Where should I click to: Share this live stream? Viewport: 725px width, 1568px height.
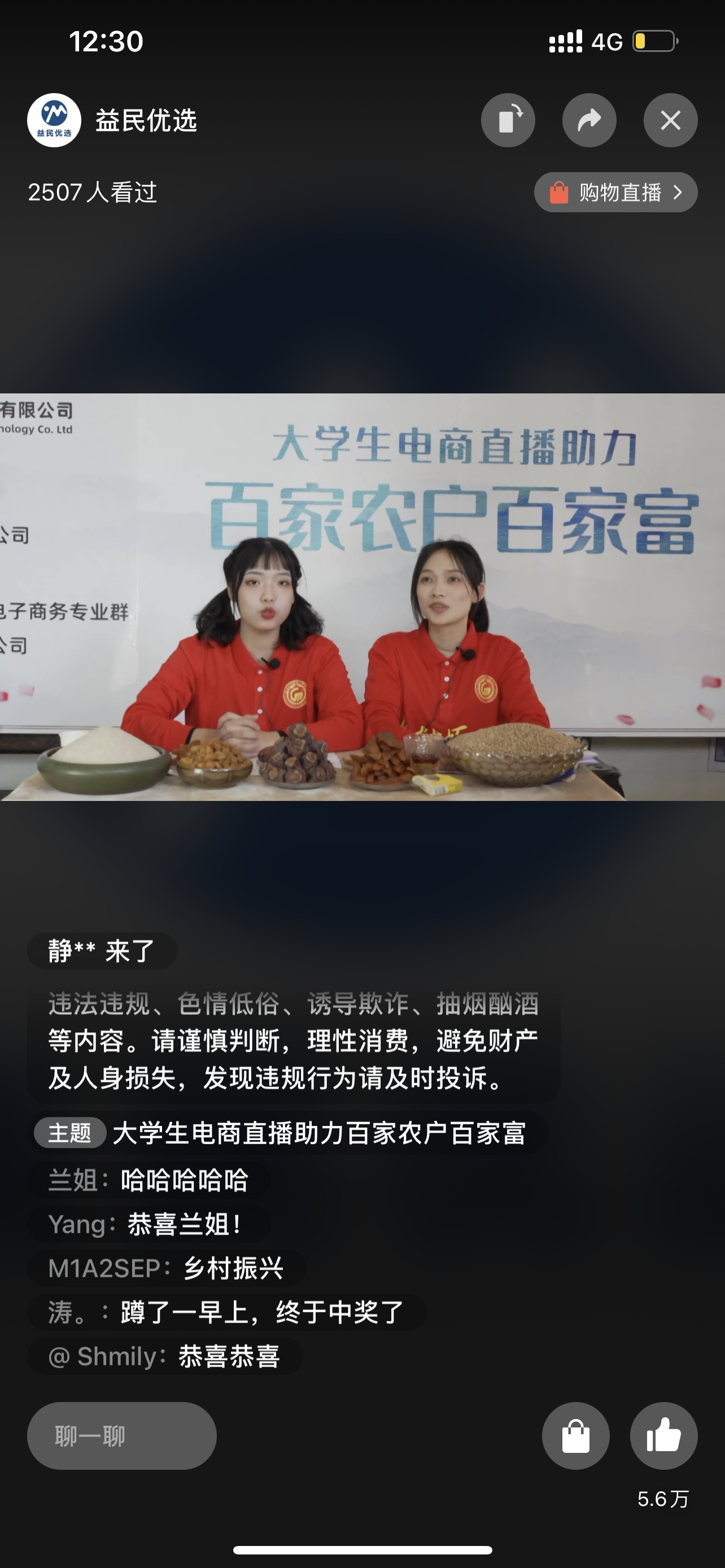pos(589,121)
